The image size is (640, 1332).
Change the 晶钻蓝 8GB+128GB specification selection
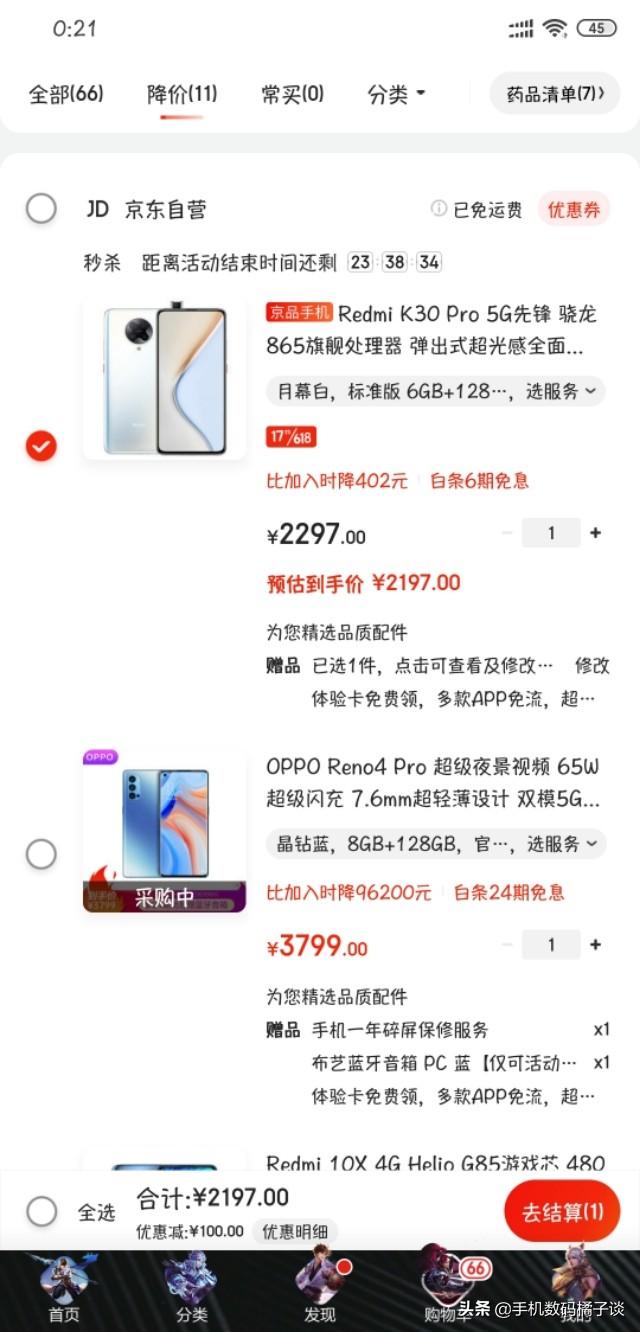click(436, 844)
